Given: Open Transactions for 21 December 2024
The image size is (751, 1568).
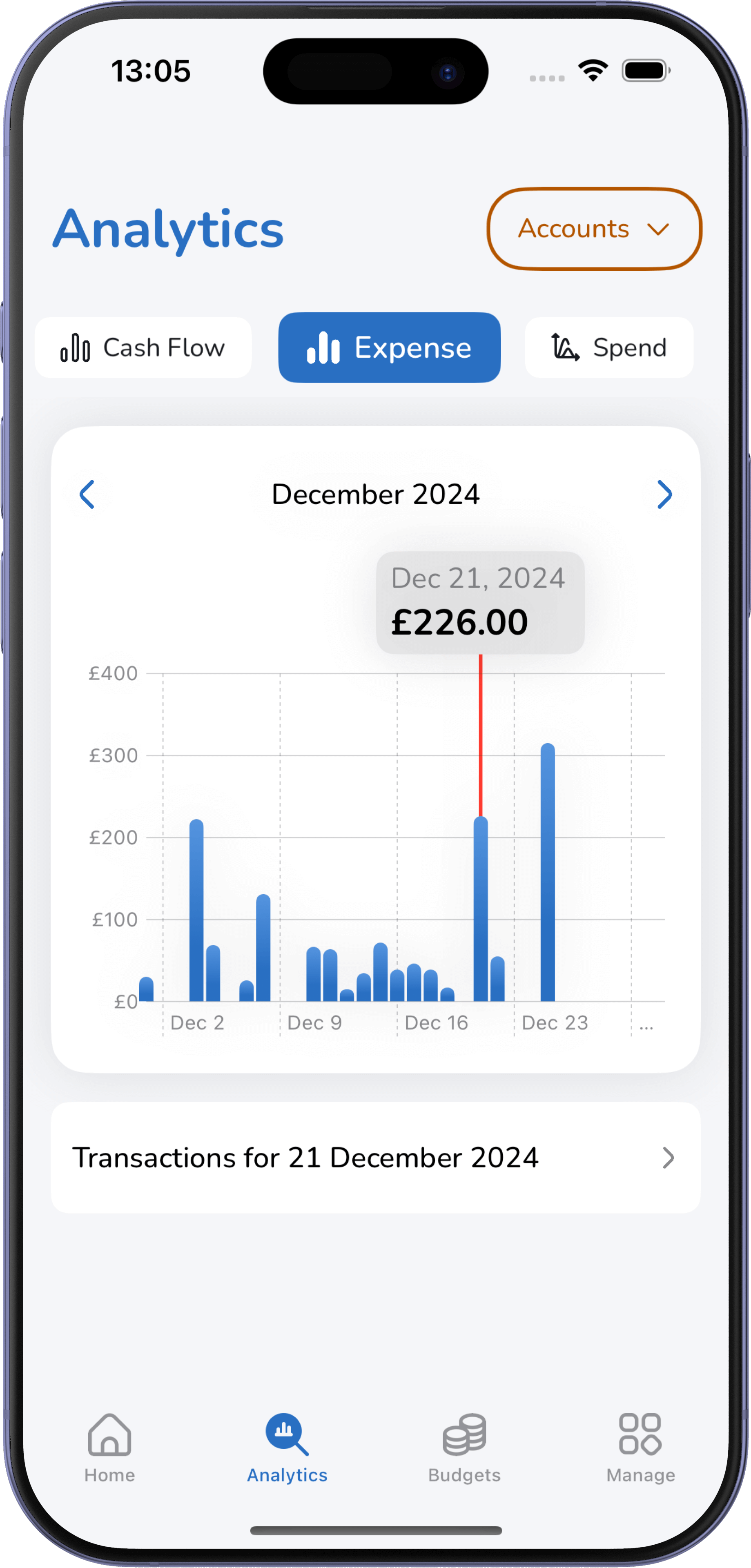Looking at the screenshot, I should click(x=376, y=1158).
